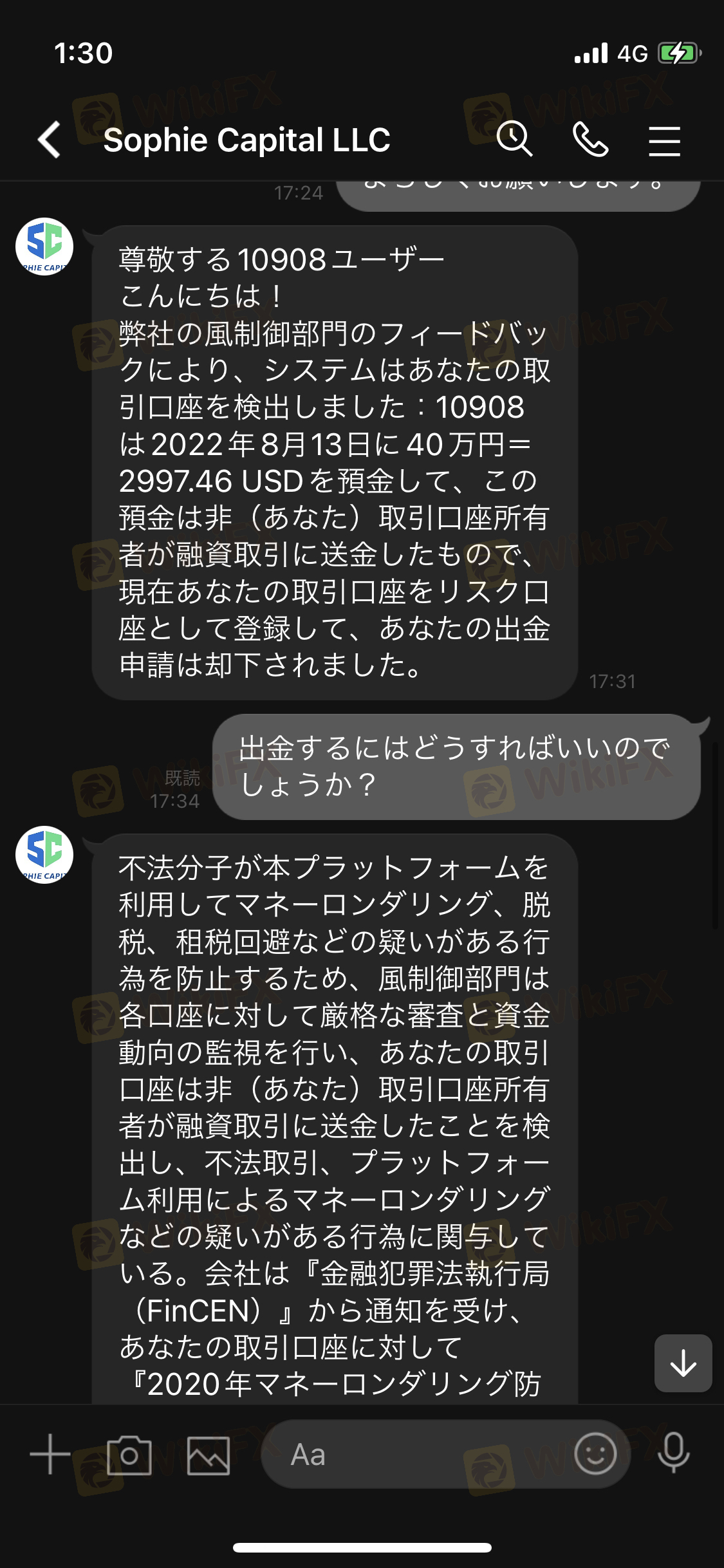Screen dimensions: 724x1568
Task: Open the emoji and sticker picker
Action: pyautogui.click(x=595, y=1453)
